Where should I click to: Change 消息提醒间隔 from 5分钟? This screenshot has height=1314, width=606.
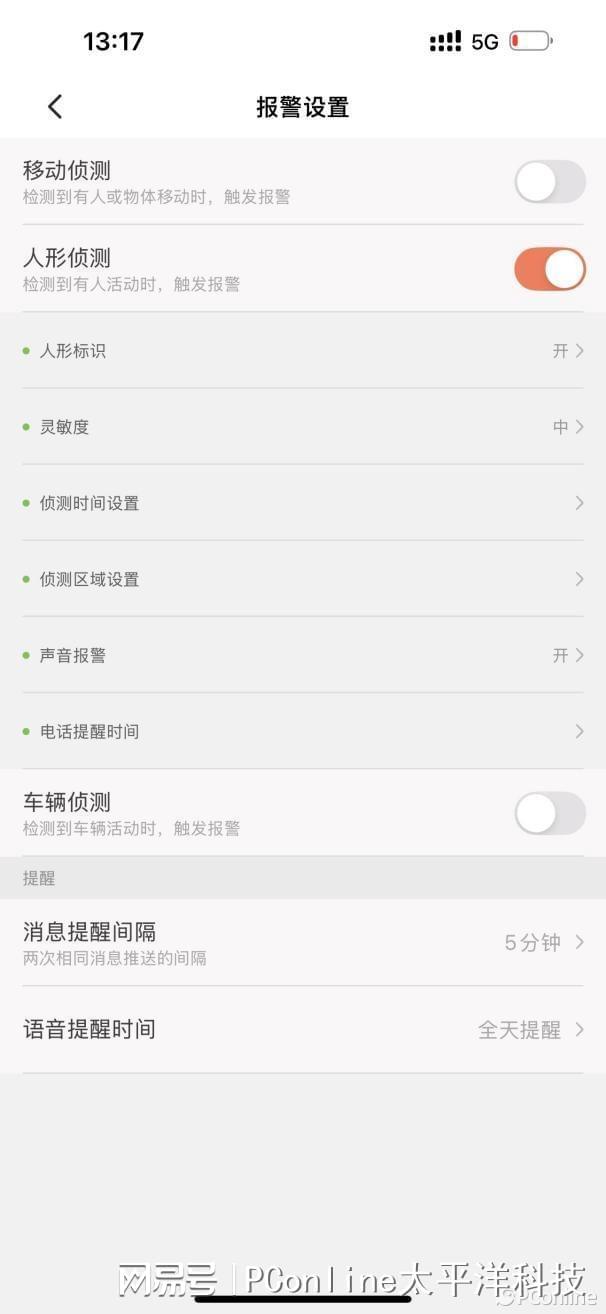point(303,943)
